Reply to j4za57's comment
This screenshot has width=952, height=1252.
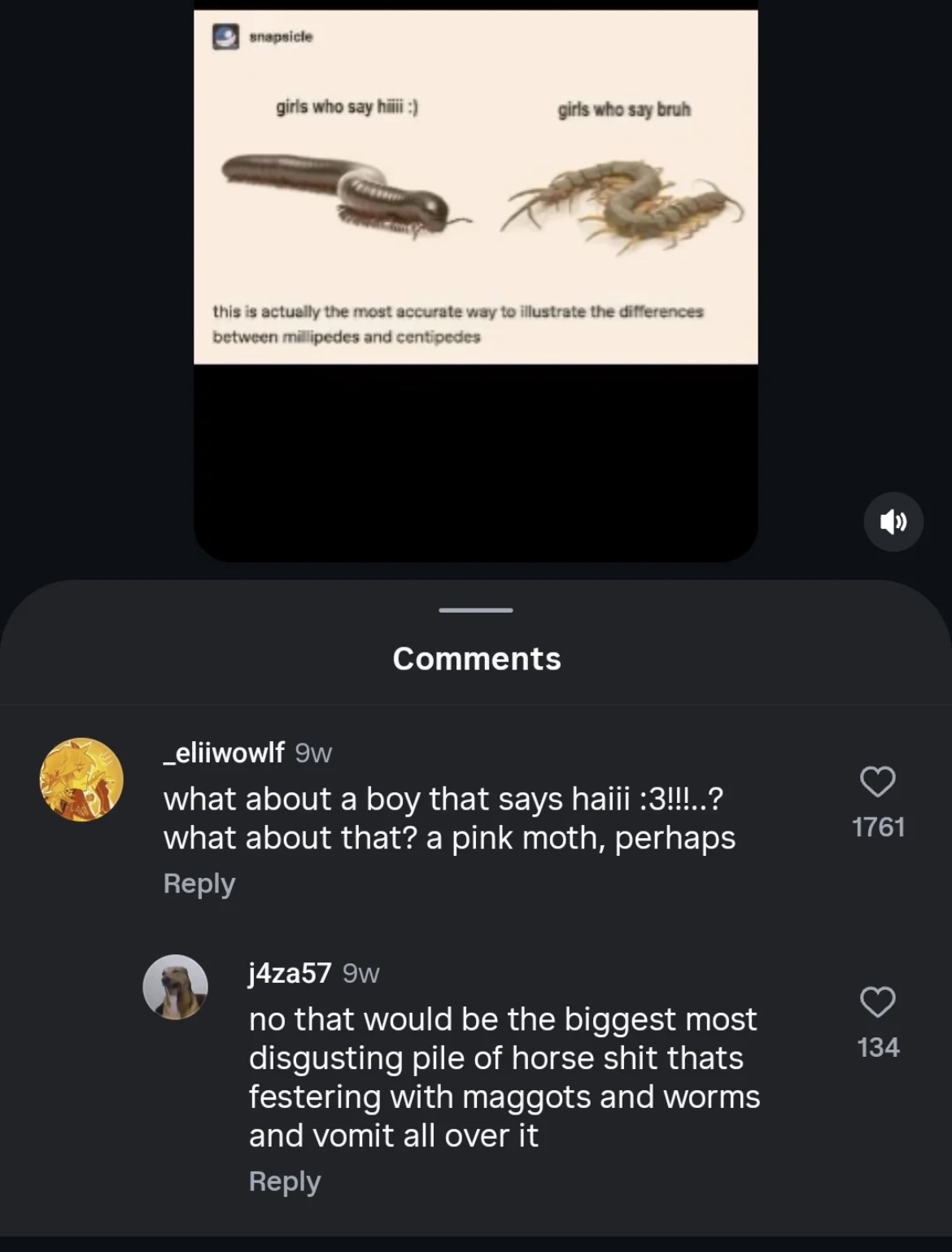point(285,1181)
